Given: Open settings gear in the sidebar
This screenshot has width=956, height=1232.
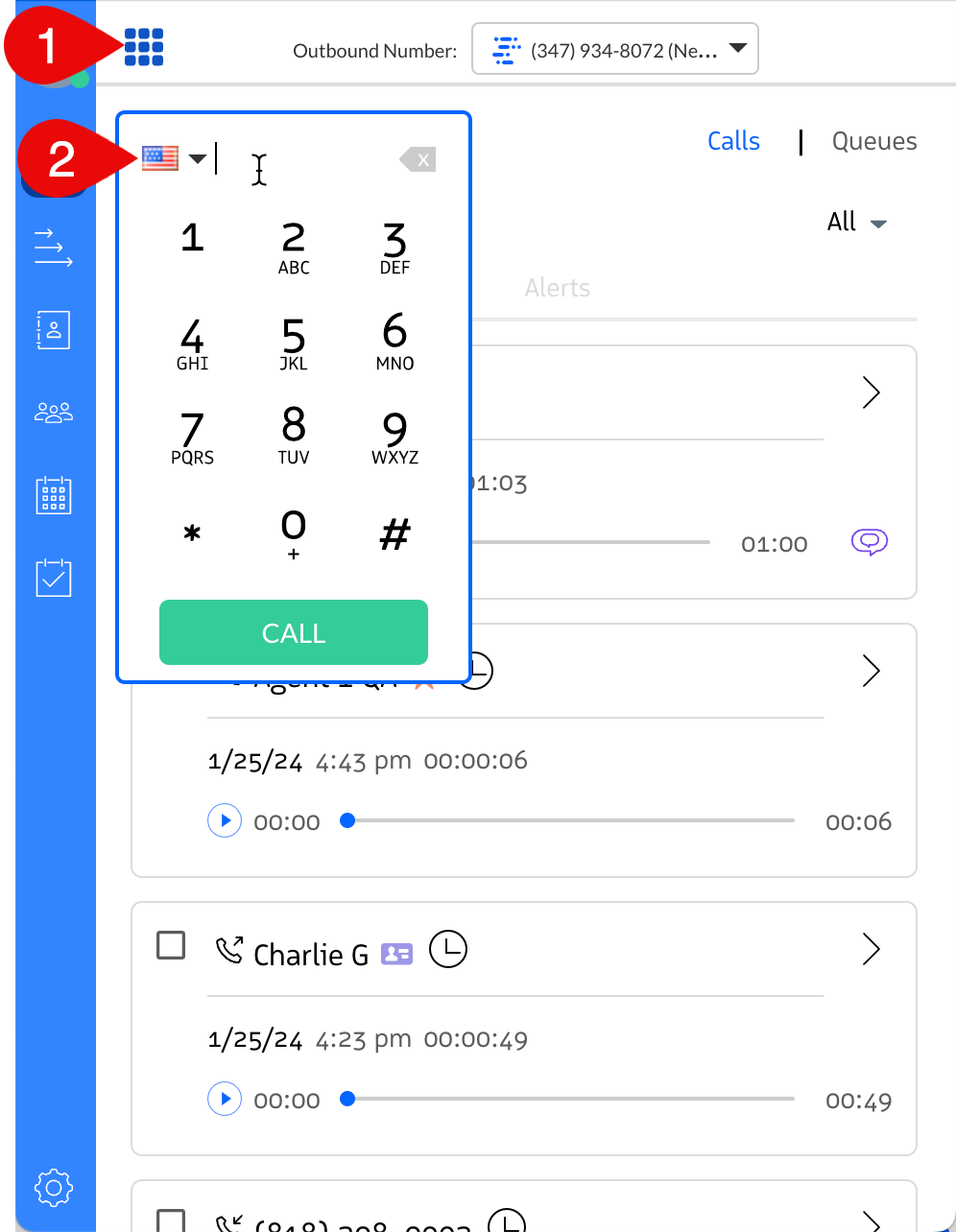Looking at the screenshot, I should (54, 1188).
